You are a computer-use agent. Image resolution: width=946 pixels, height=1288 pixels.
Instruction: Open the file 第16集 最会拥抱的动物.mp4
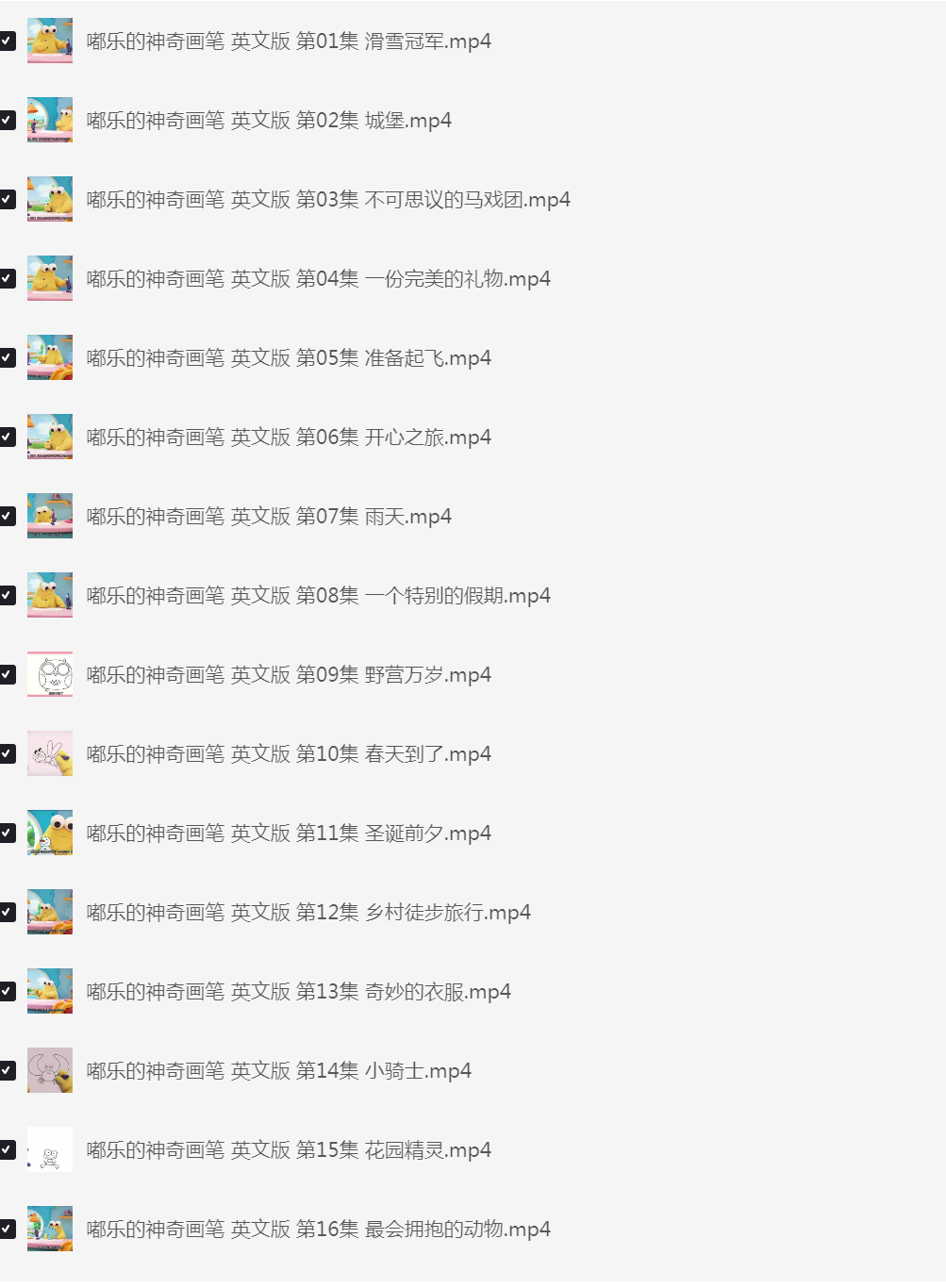[x=318, y=1230]
